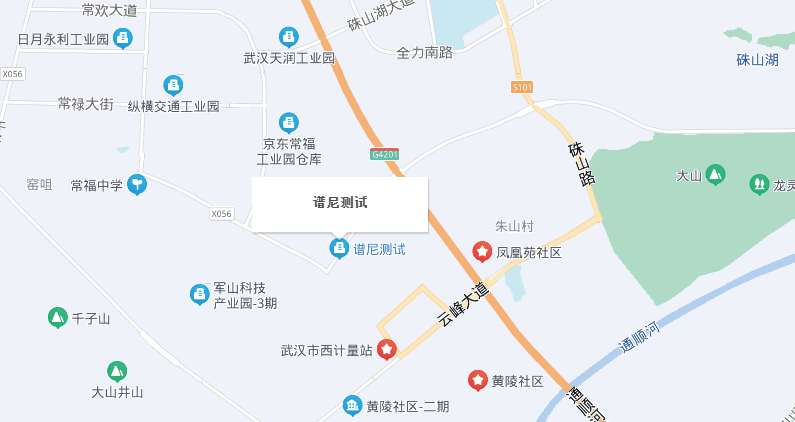Open the 京东常福工业园仓库 marker

289,122
